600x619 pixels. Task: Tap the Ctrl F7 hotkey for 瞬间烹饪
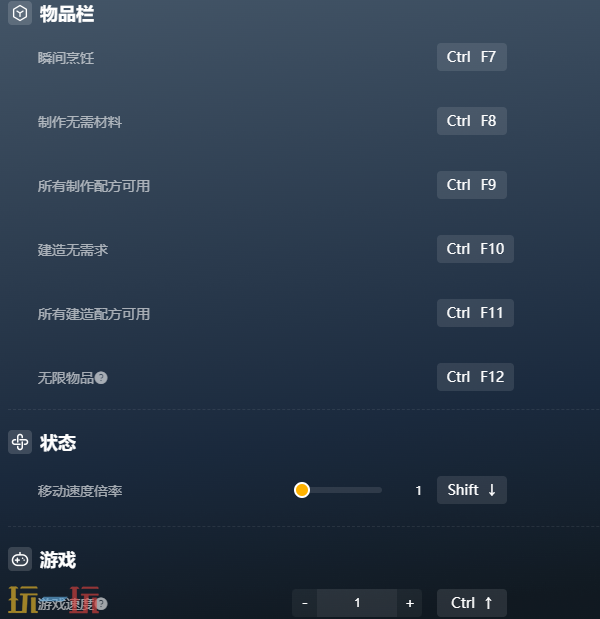pos(471,57)
